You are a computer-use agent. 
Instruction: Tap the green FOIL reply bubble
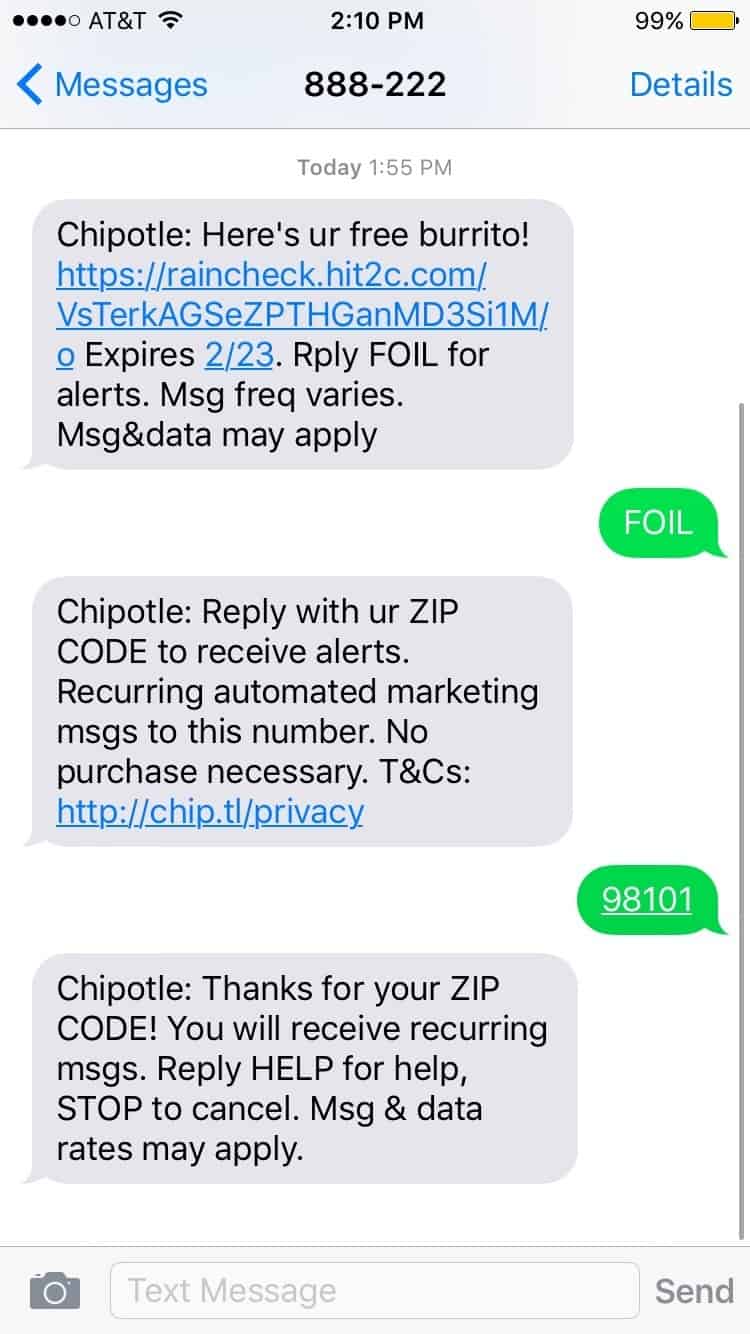tap(661, 521)
